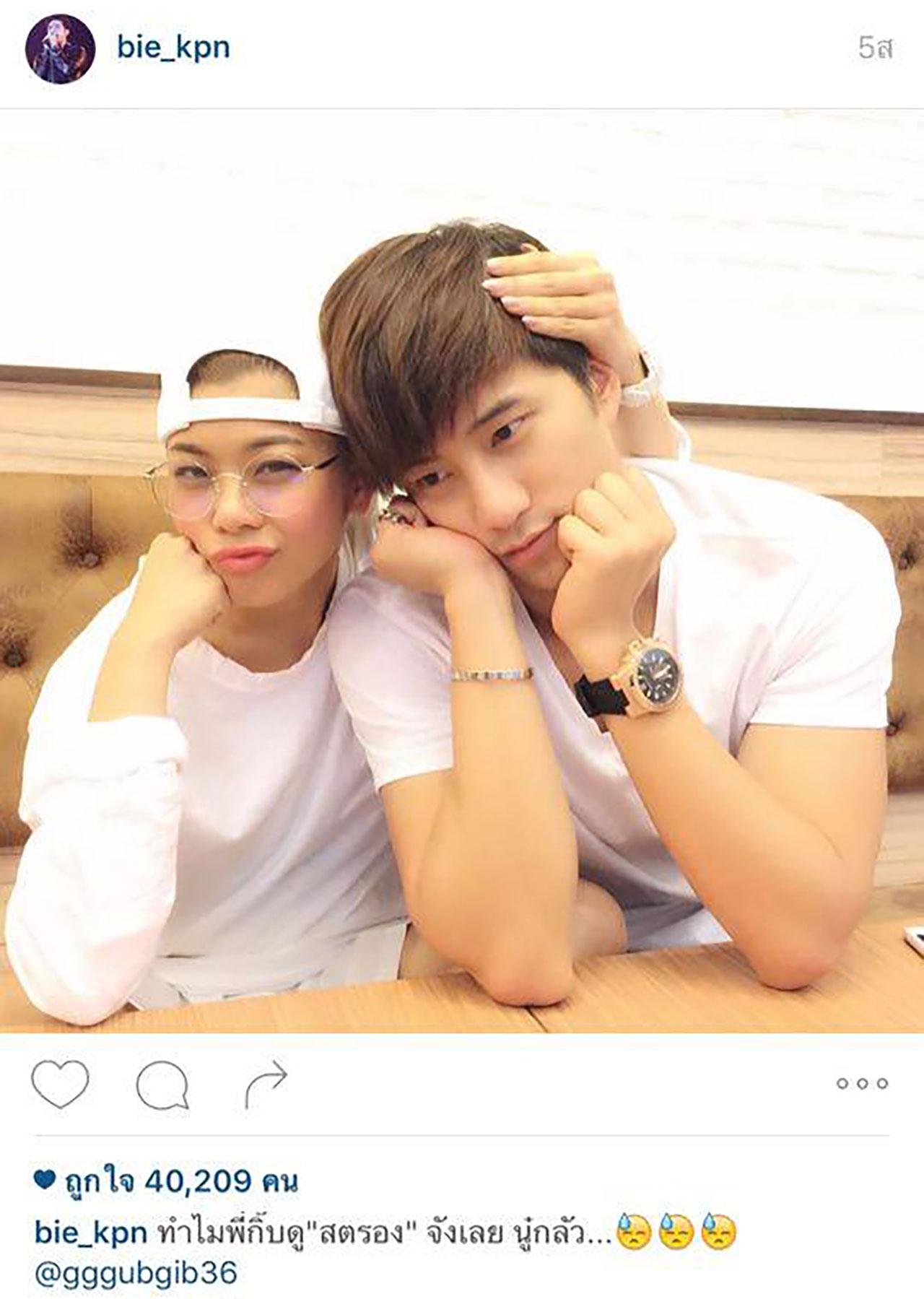The image size is (924, 1299).
Task: Open bie_kpn's profile picture
Action: click(x=61, y=49)
